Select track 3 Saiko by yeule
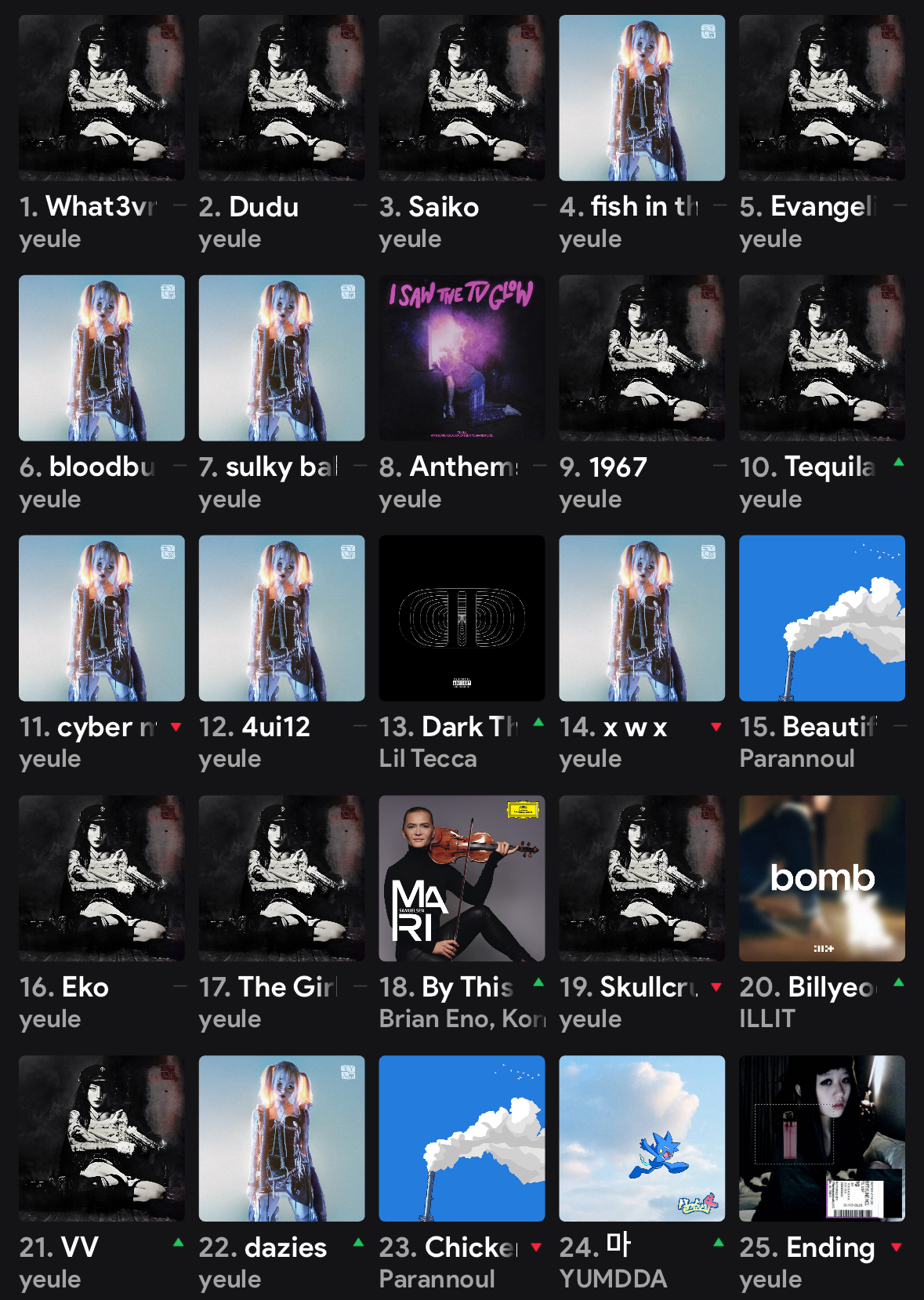The image size is (924, 1300). pyautogui.click(x=462, y=98)
